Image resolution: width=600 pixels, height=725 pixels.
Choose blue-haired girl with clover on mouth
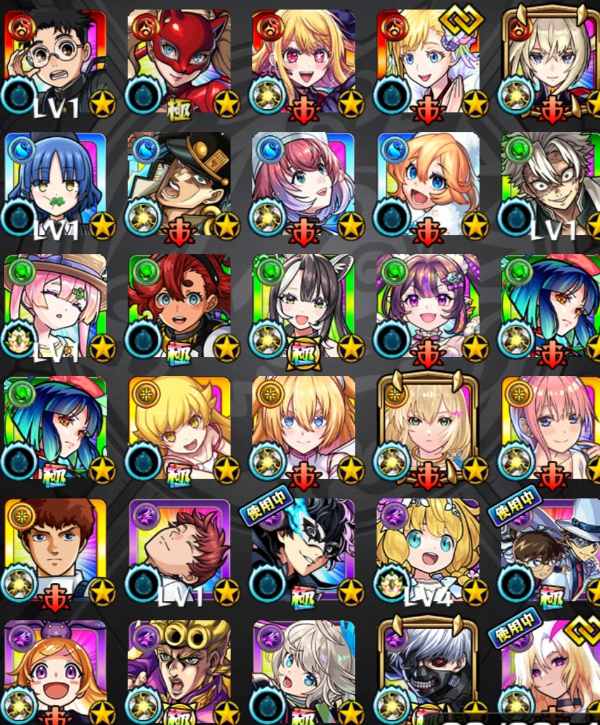click(55, 184)
